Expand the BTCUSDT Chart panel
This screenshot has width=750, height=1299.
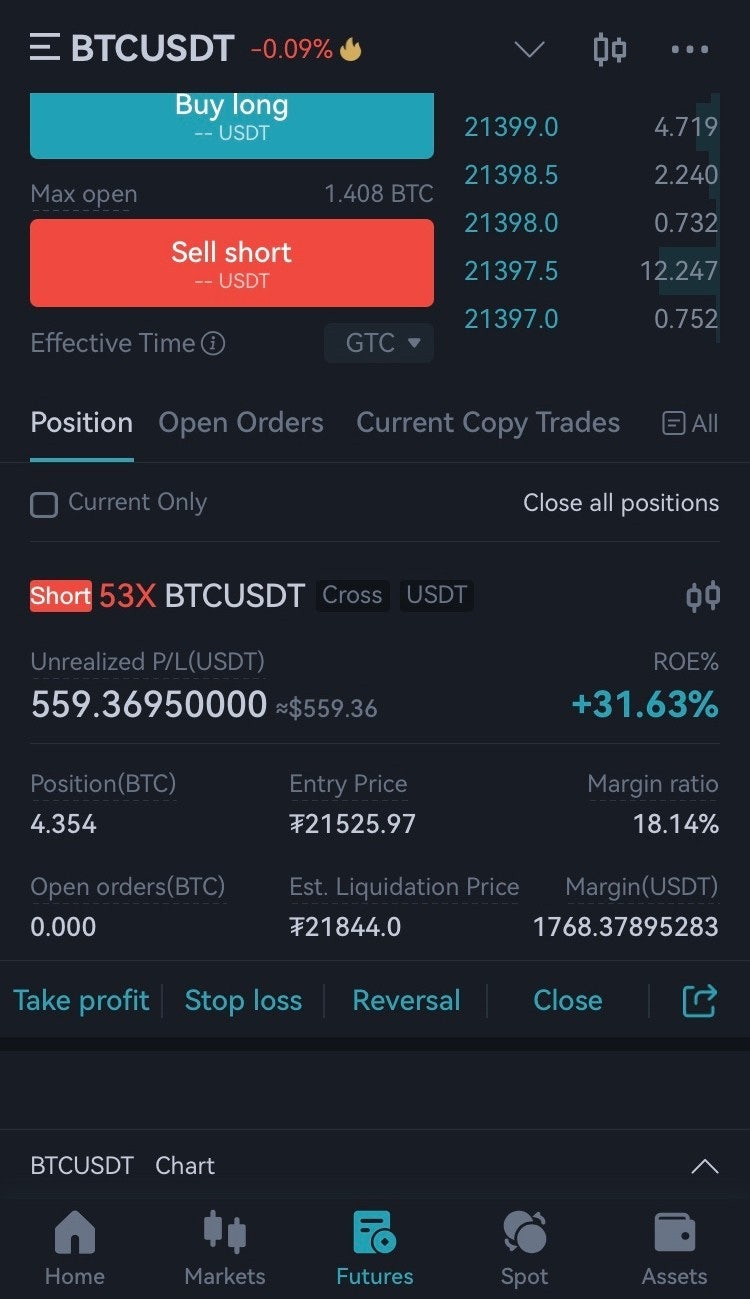(705, 1166)
